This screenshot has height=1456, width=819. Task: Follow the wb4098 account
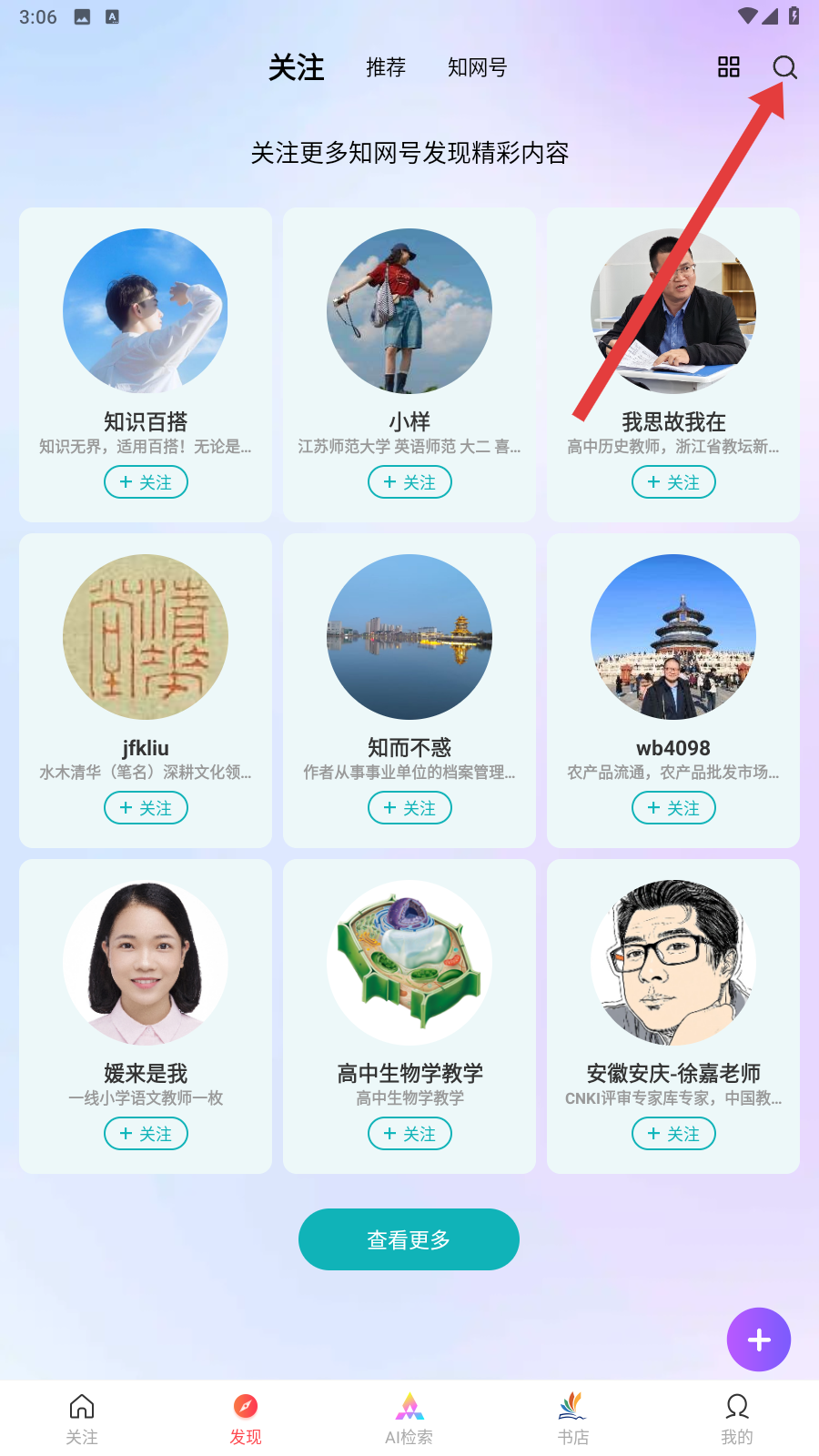point(673,808)
